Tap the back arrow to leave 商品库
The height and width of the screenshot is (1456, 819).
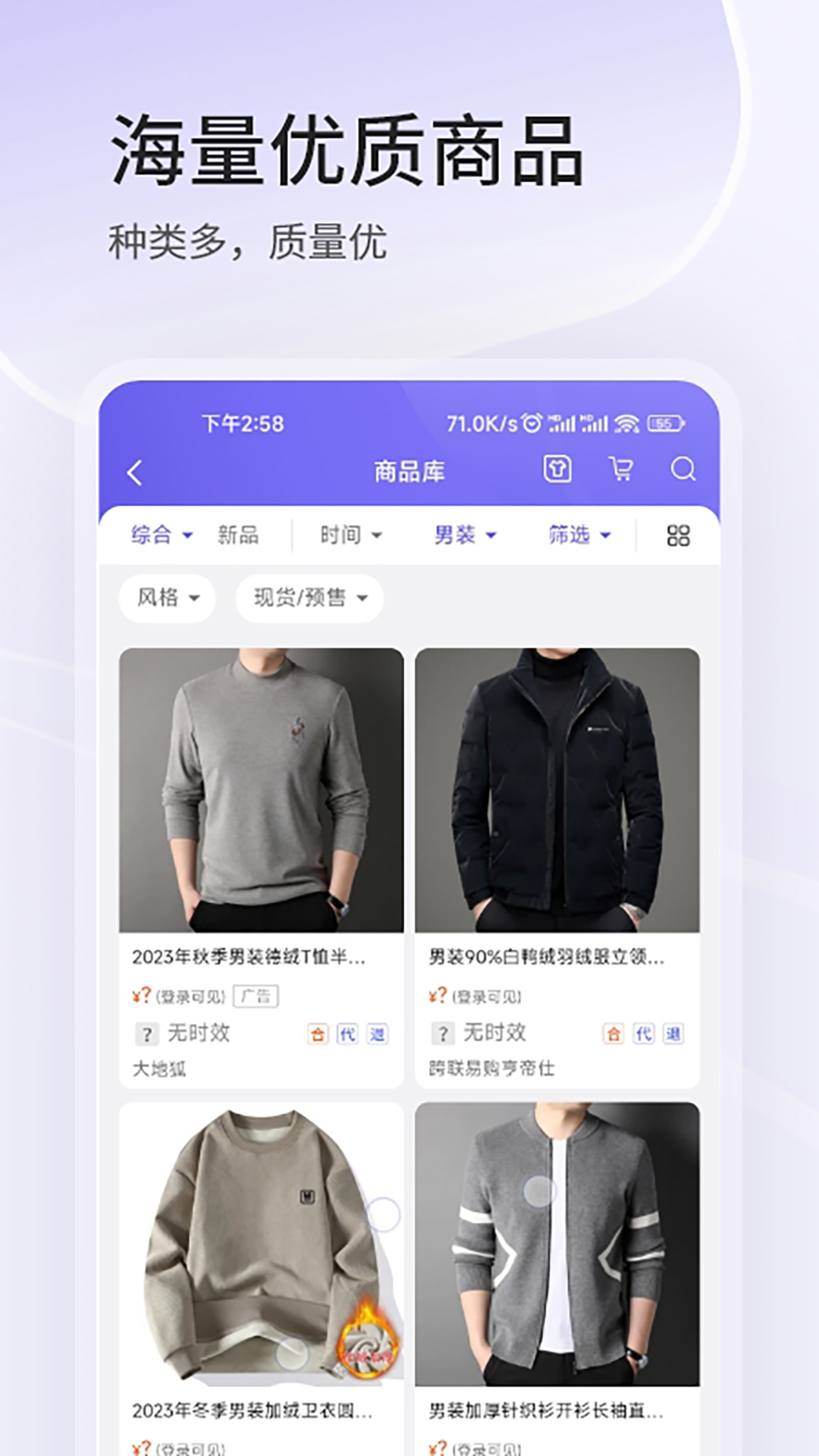[x=135, y=470]
